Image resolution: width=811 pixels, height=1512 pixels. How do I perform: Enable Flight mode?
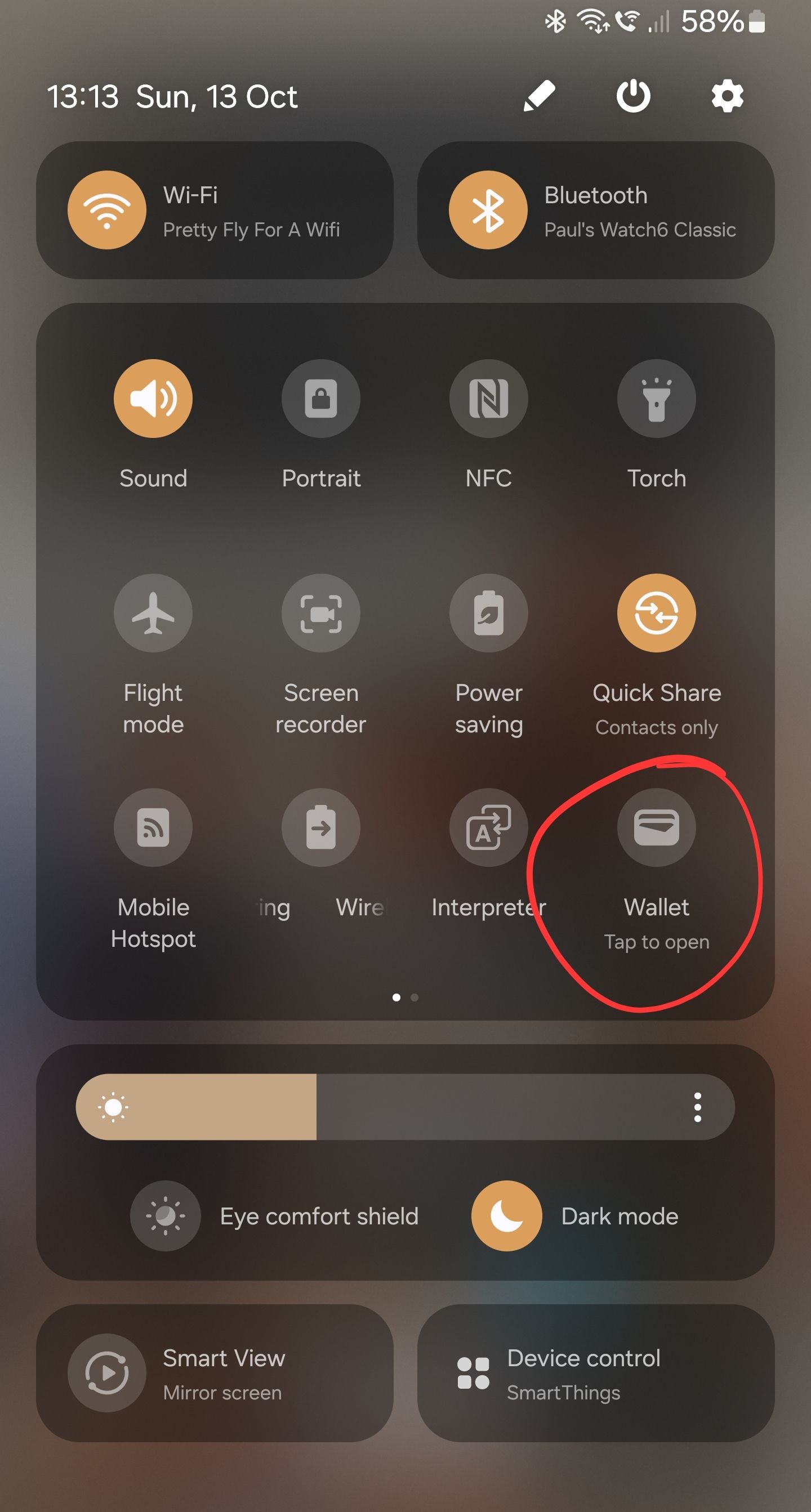(153, 613)
